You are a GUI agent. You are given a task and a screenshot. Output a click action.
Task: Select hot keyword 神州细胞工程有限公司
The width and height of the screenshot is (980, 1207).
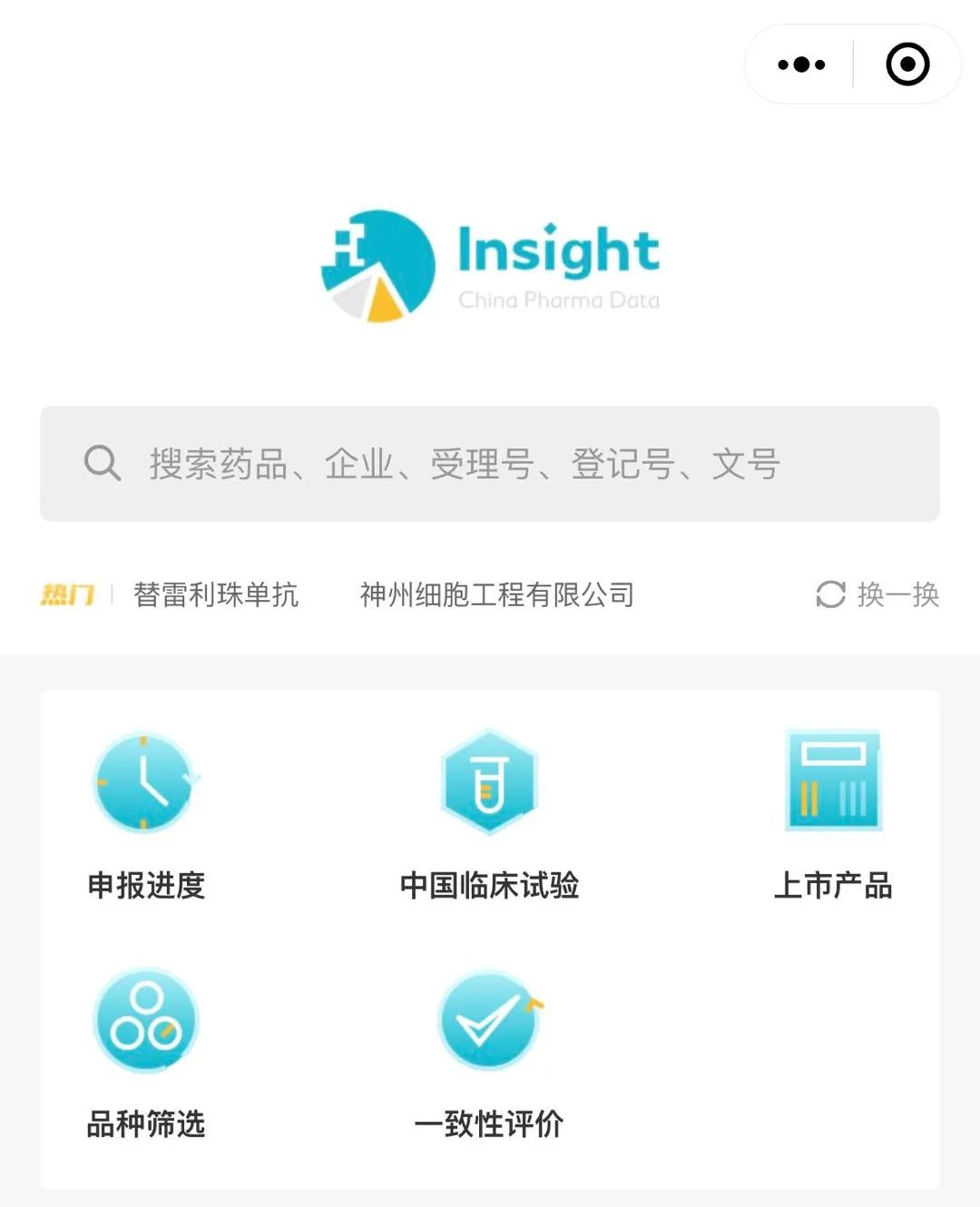click(496, 594)
